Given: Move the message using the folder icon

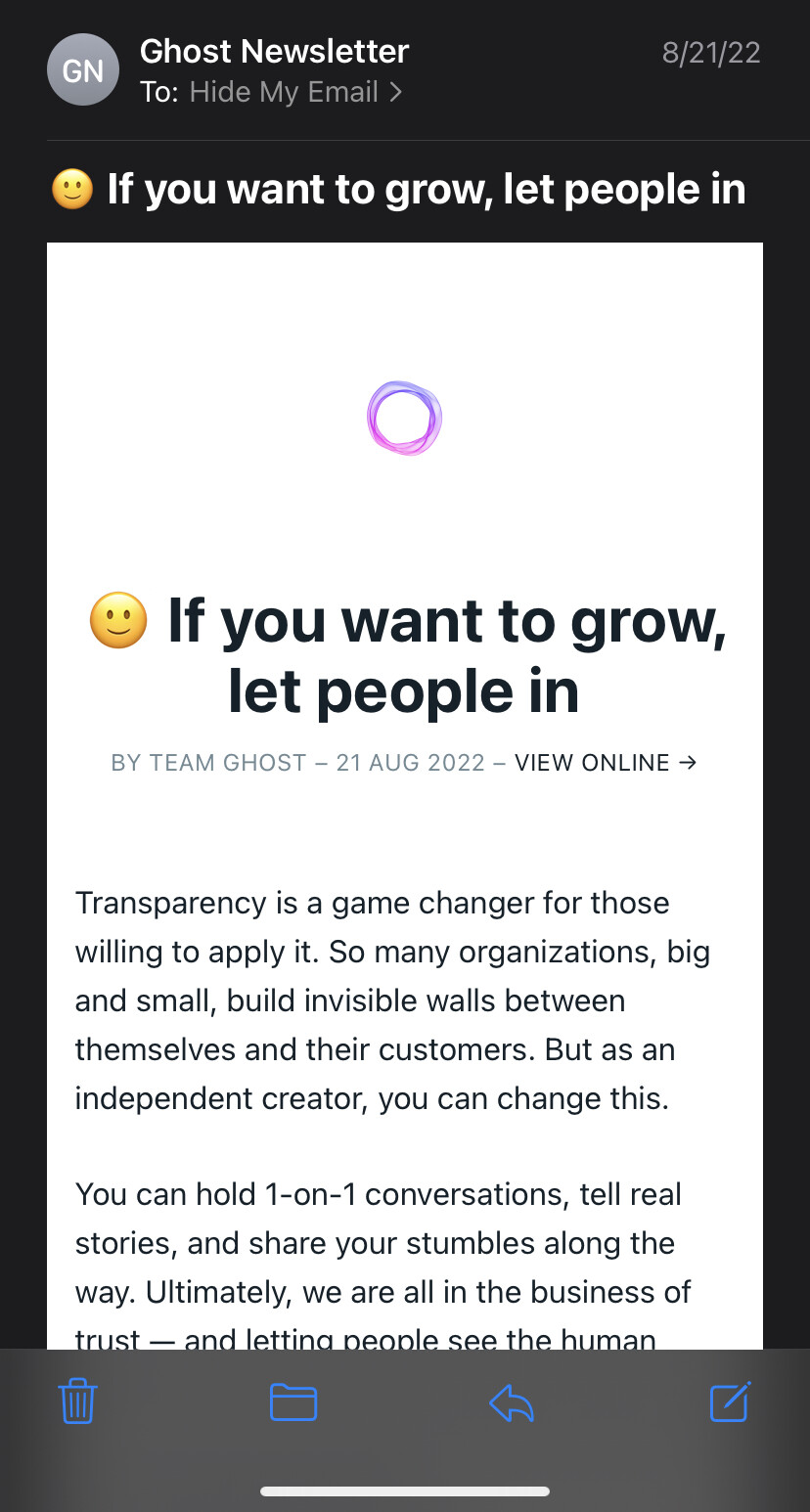Looking at the screenshot, I should point(293,1402).
